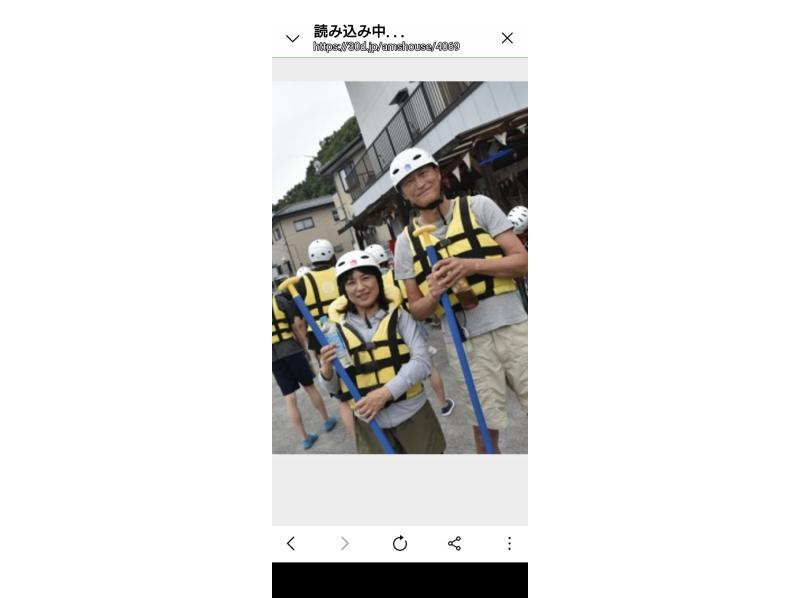
Task: Open the rafting photo
Action: pyautogui.click(x=400, y=267)
